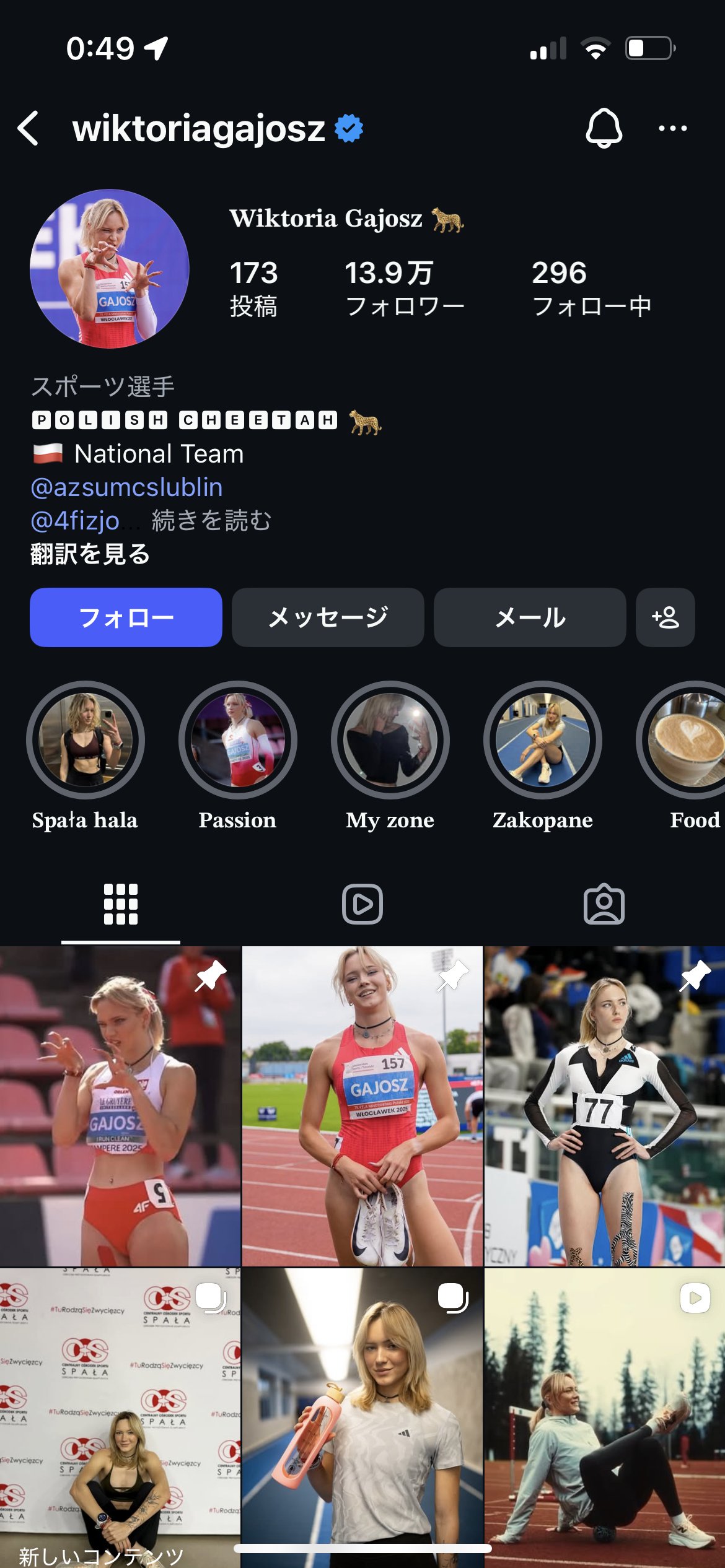Open the Spała hala story highlight
Viewport: 725px width, 1568px height.
pyautogui.click(x=86, y=741)
